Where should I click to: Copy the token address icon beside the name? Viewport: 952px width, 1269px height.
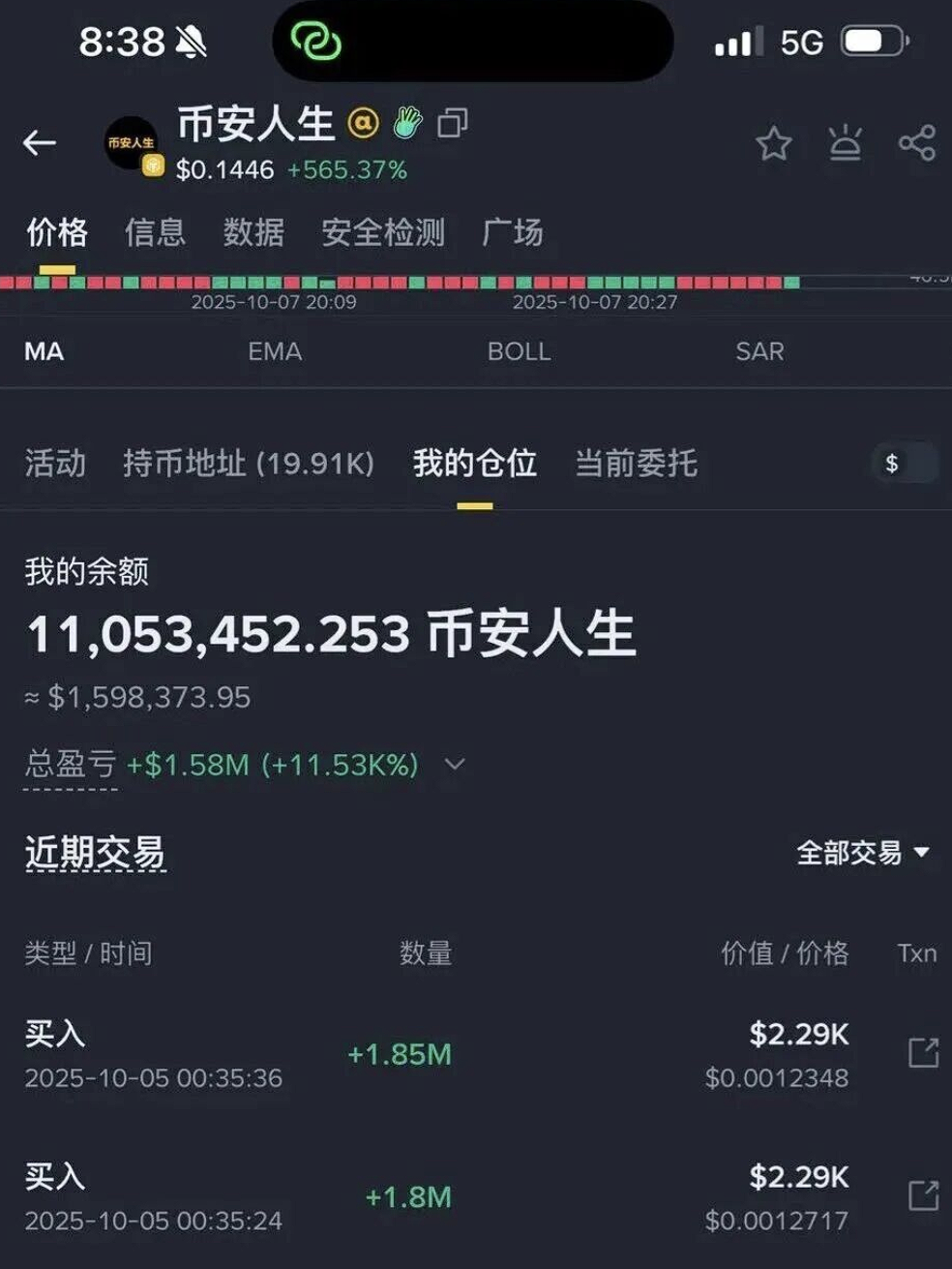click(x=453, y=123)
